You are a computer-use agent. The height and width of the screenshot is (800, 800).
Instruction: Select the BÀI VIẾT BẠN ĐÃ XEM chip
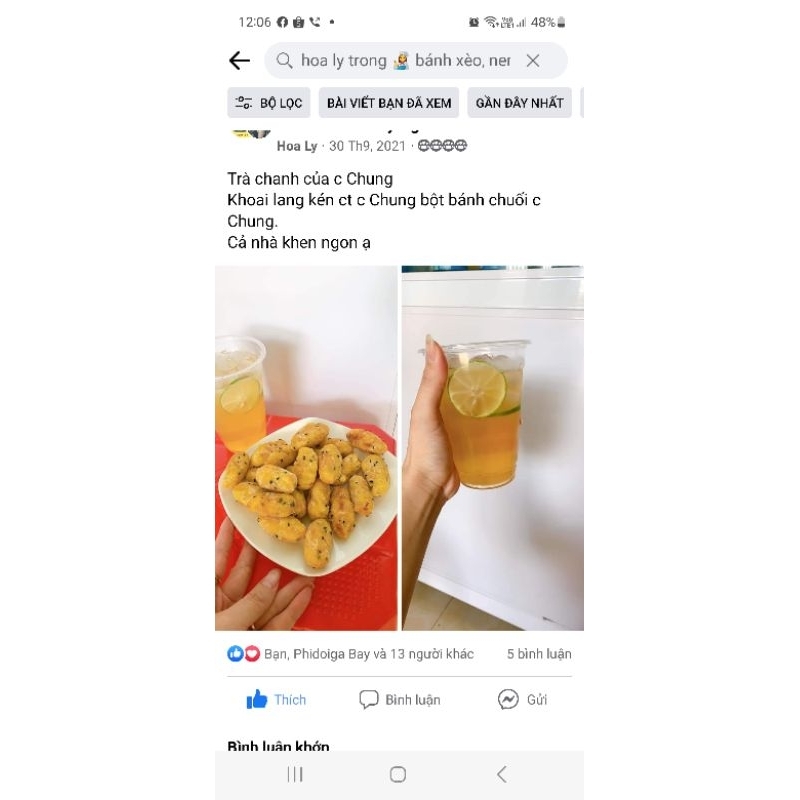pos(389,103)
